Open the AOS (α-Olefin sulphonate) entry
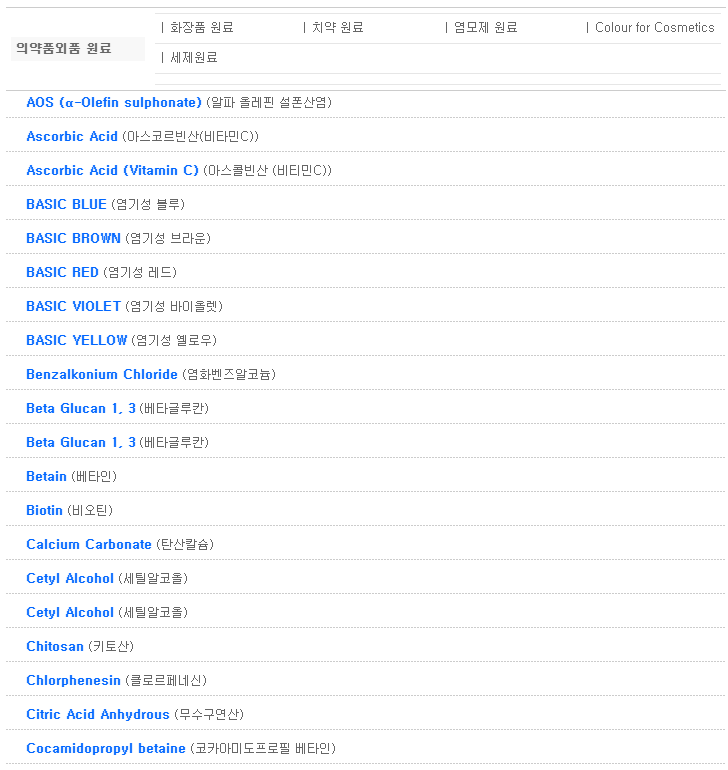The image size is (728, 770). (114, 102)
